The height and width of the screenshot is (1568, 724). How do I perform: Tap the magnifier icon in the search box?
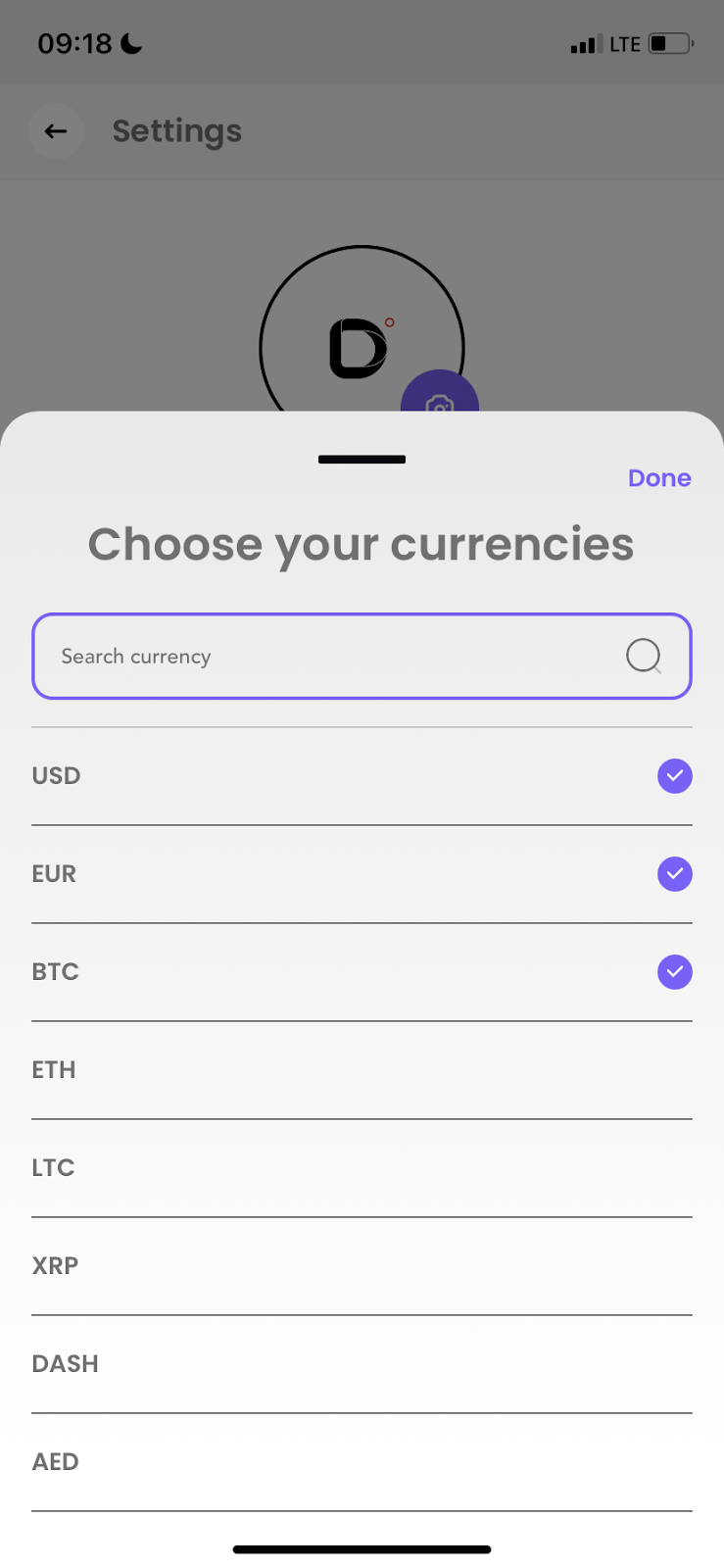click(x=644, y=657)
